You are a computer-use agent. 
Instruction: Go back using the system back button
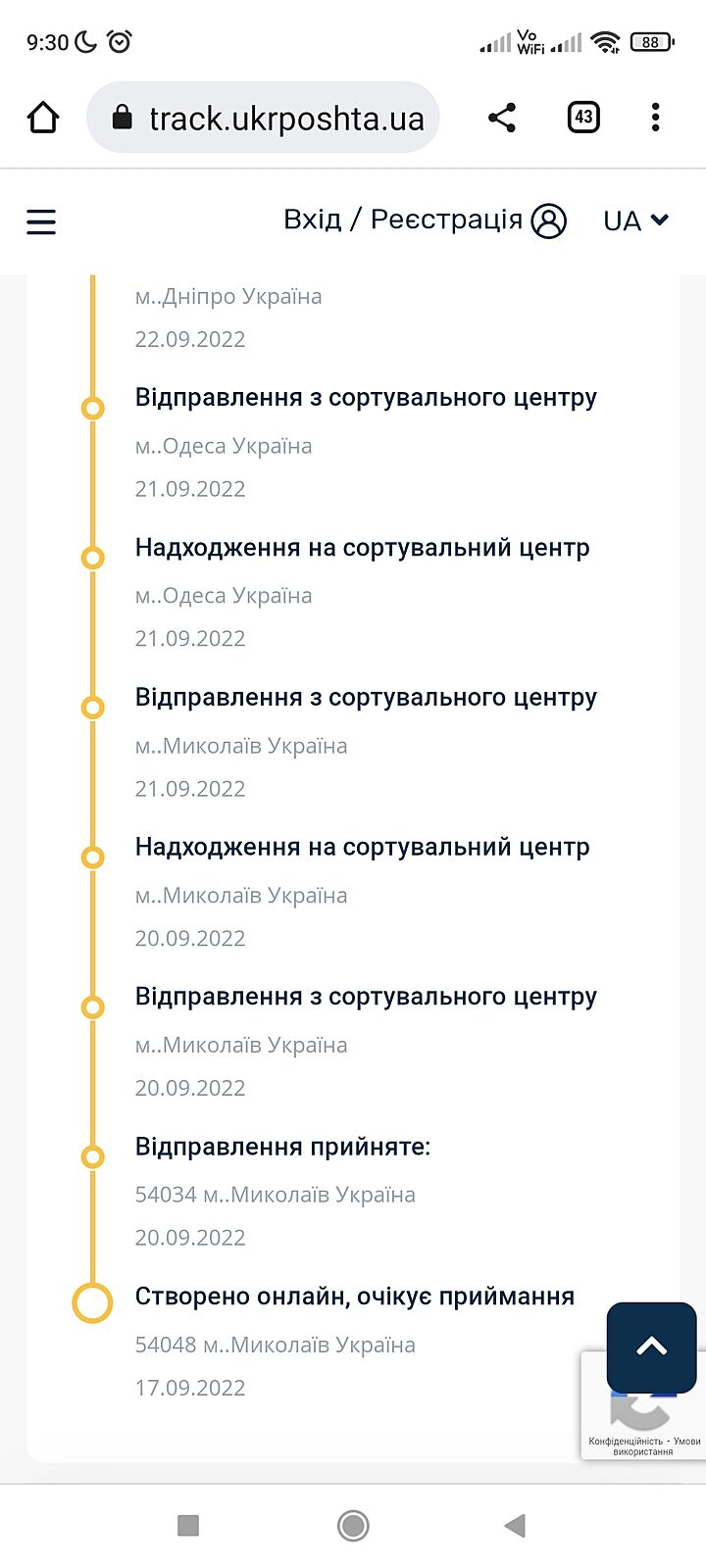pos(515,1525)
